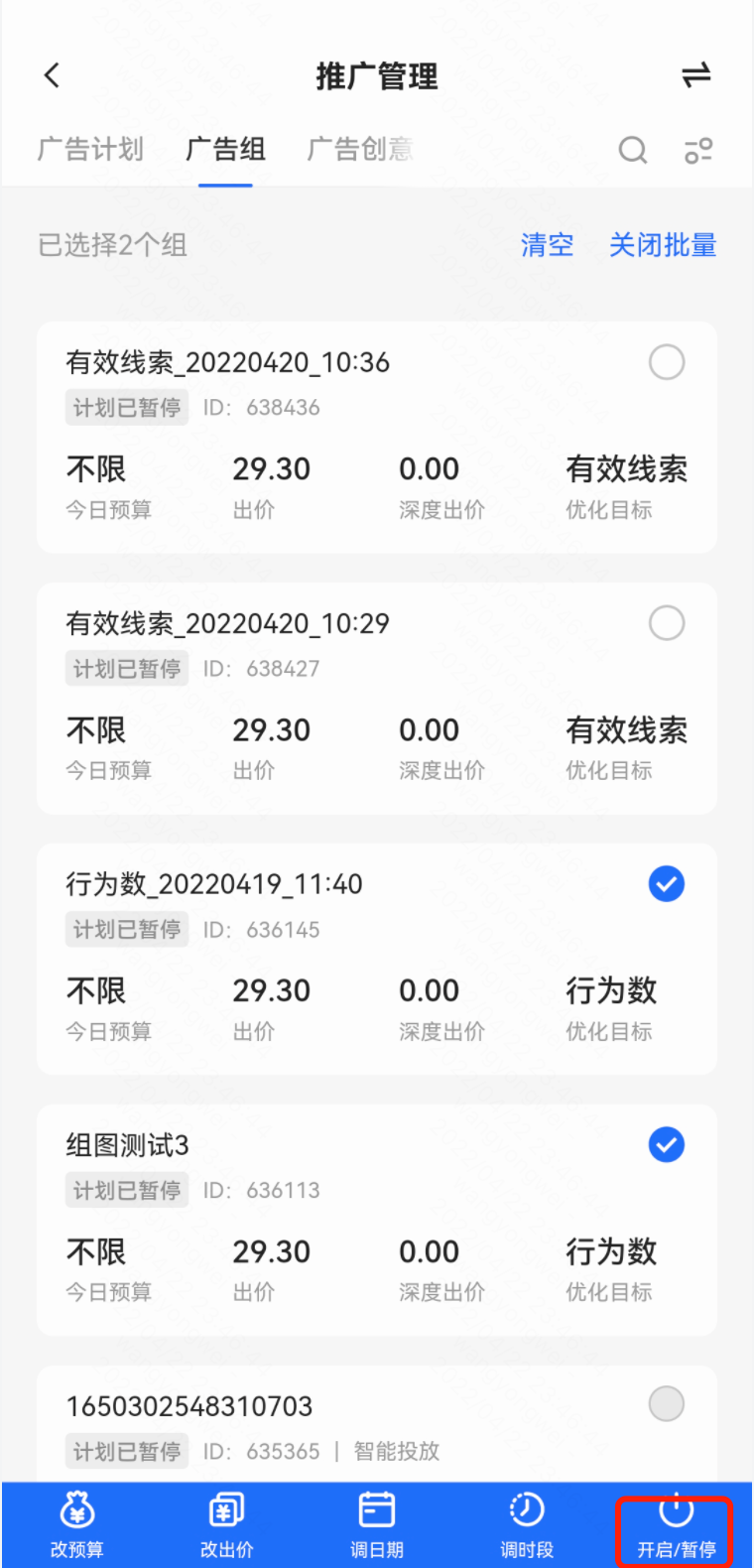Tap 清空 to clear selection
This screenshot has width=754, height=1568.
point(547,245)
